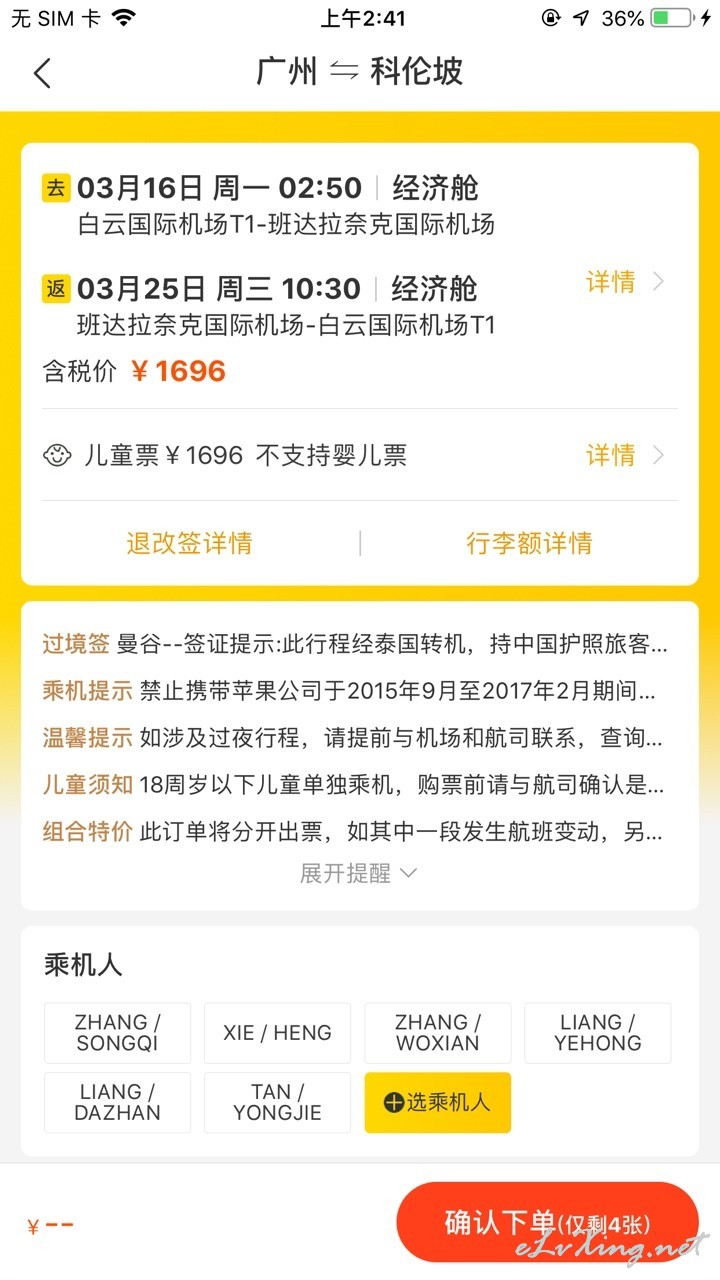
Task: Confirm the order with 确认下单
Action: click(x=547, y=1223)
